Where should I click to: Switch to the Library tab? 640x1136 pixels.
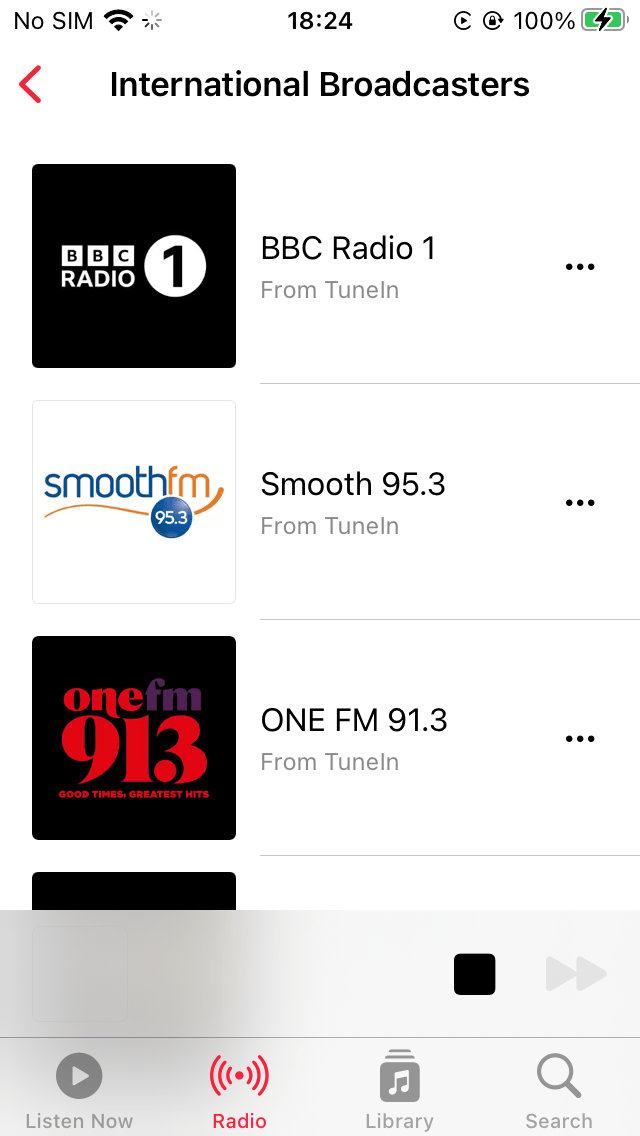coord(399,1090)
